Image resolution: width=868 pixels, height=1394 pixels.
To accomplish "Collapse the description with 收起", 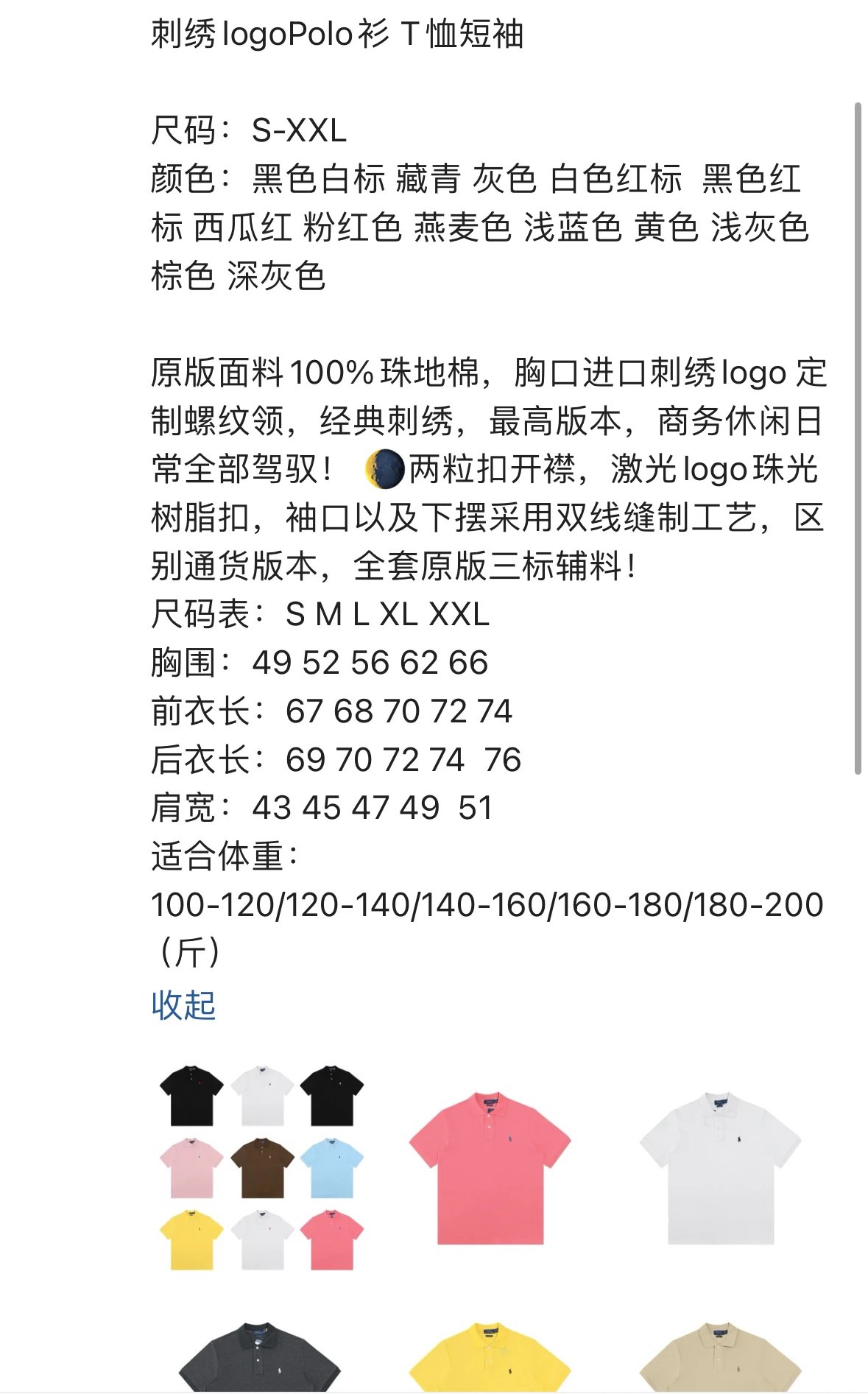I will [x=183, y=1005].
